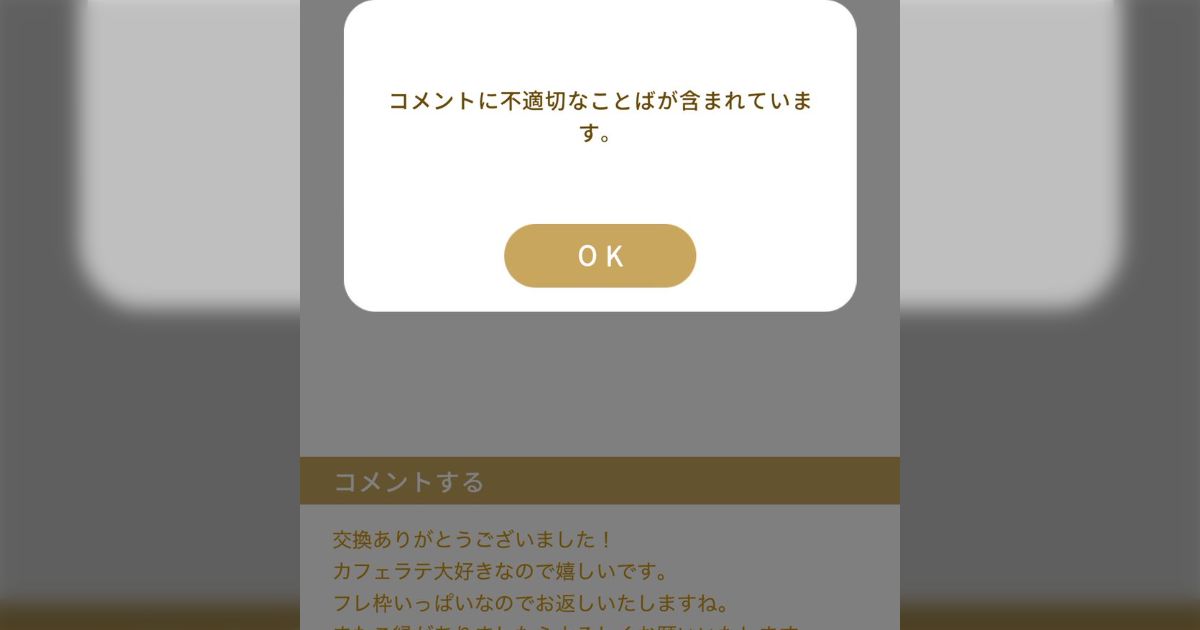Dismiss the inappropriate-word warning with OK
Screen dimensions: 1200x630
pos(600,256)
